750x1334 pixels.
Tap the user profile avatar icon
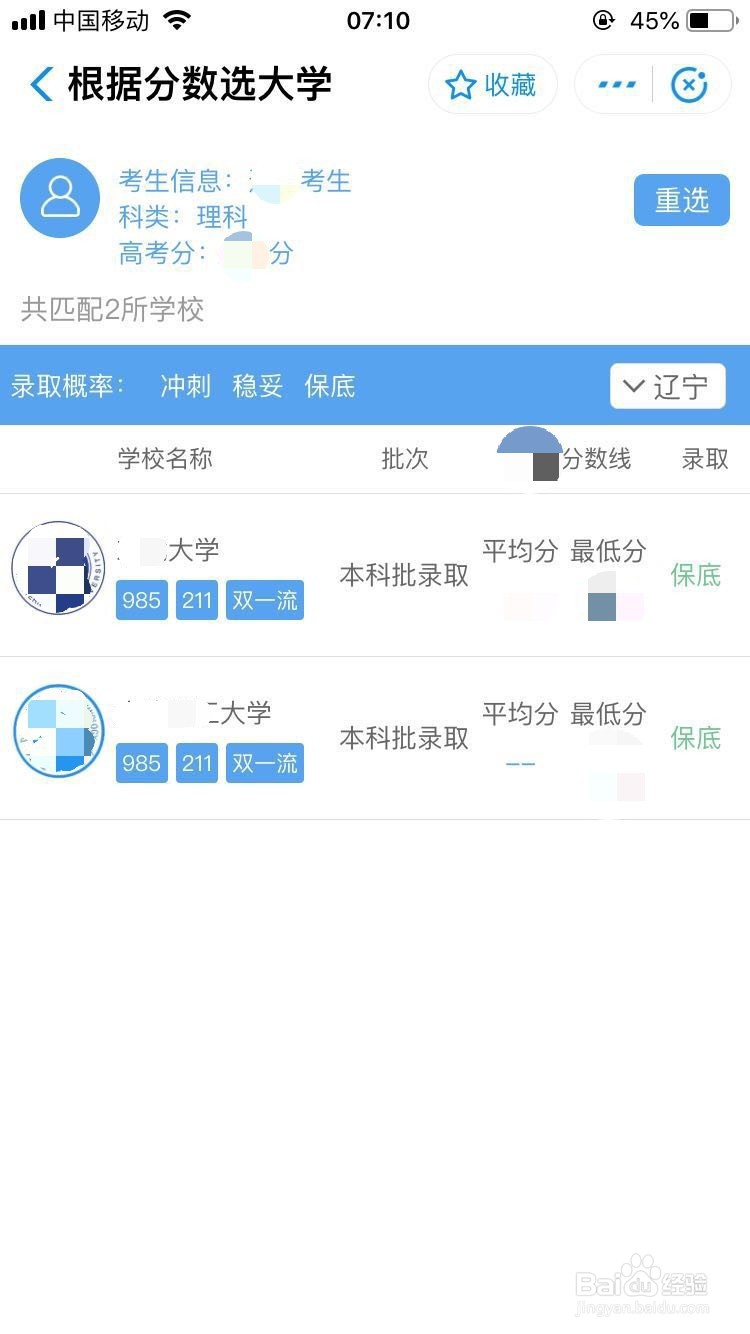[x=60, y=197]
